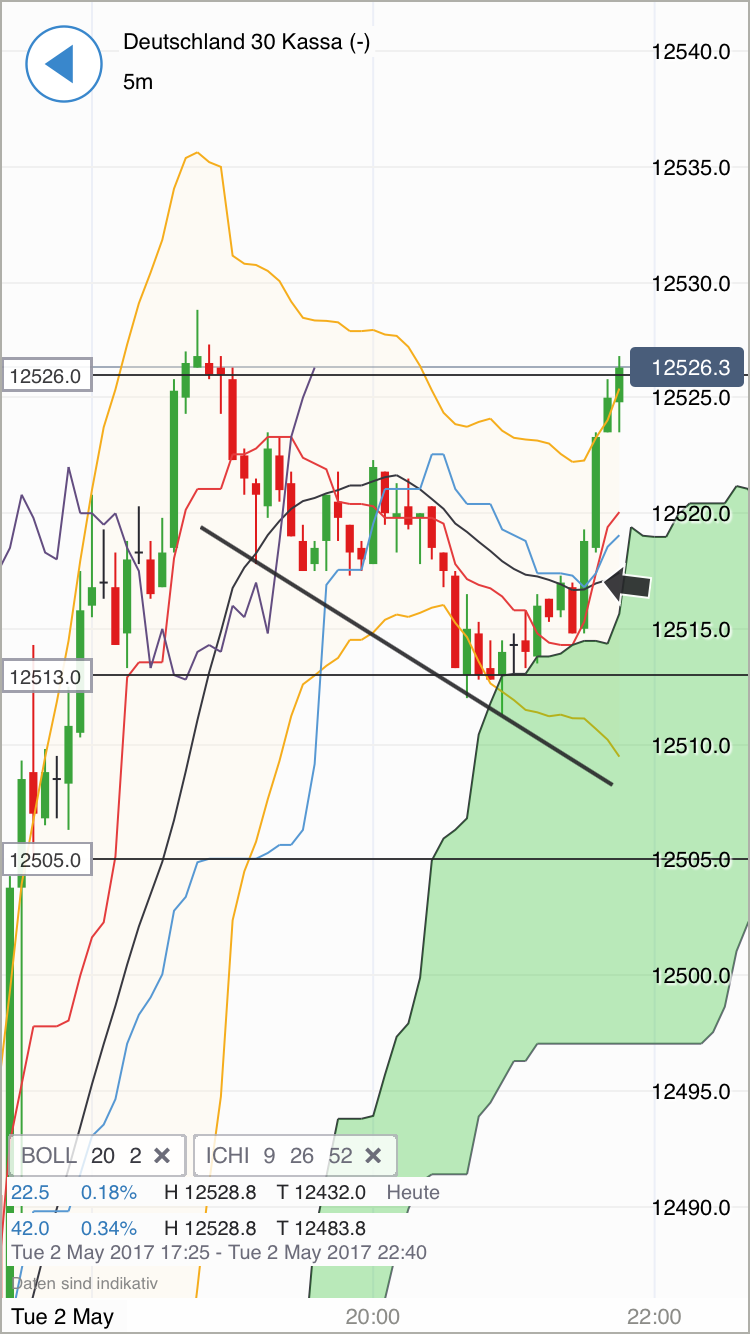Open the Deutschland 30 Kassa instrument title
Viewport: 750px width, 1334px height.
point(246,43)
